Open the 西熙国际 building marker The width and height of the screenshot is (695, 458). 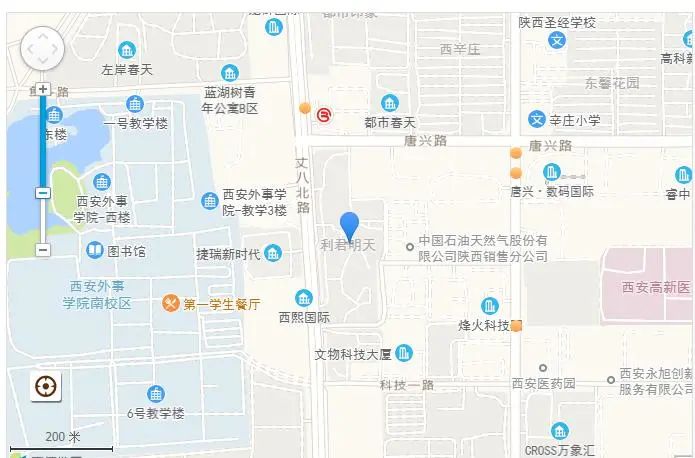(x=304, y=298)
